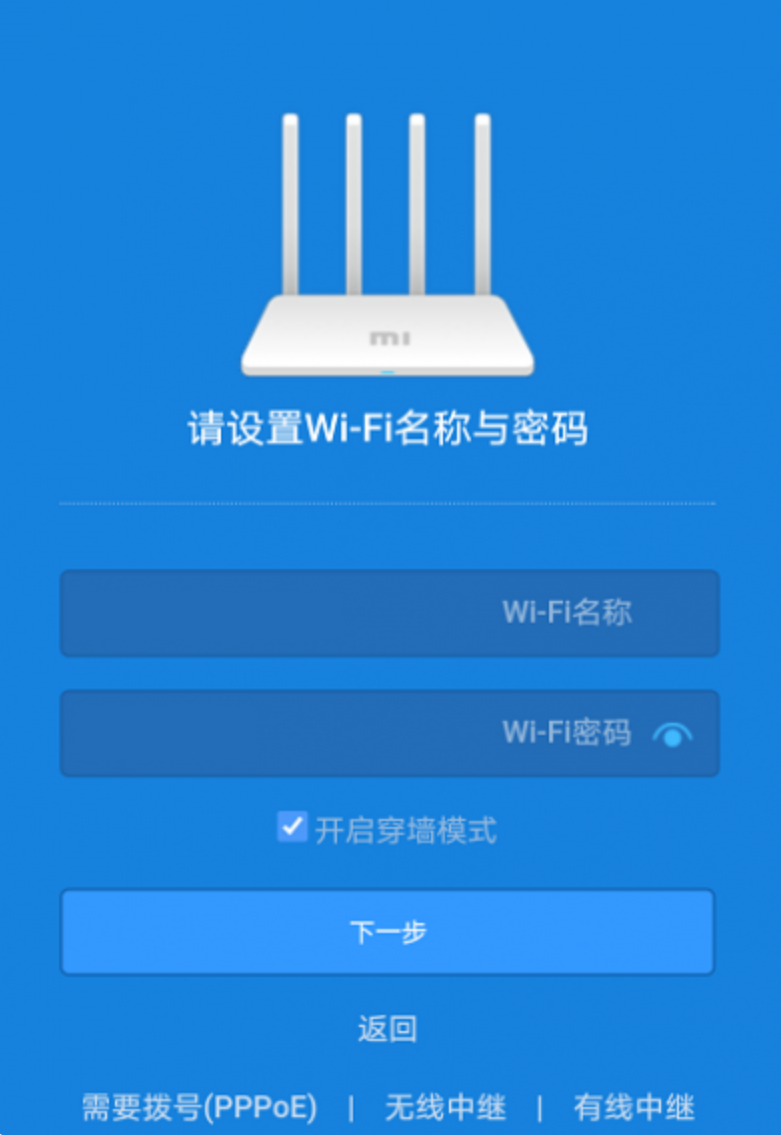Focus the Wi-Fi密码 password field

350,733
